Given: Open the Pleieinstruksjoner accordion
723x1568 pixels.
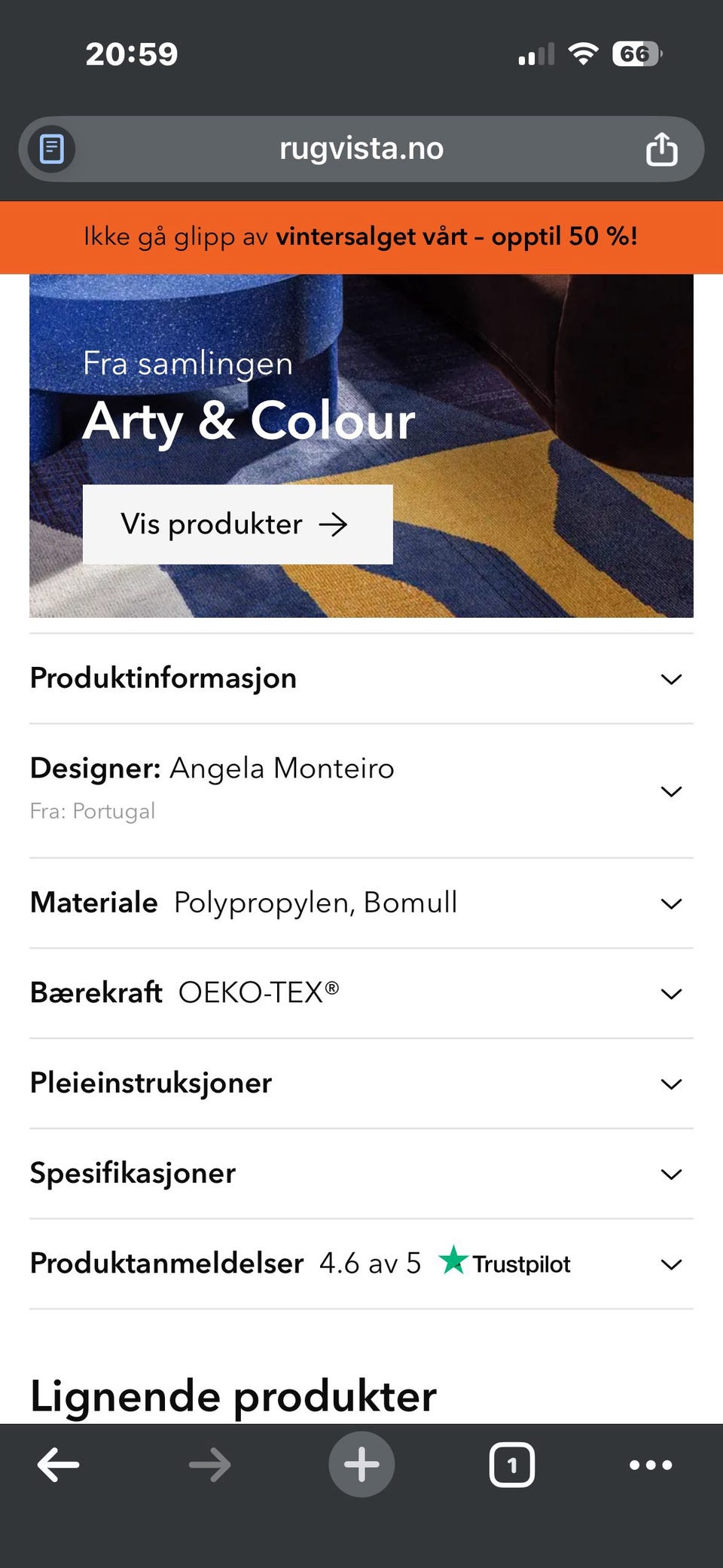Looking at the screenshot, I should pos(361,1084).
